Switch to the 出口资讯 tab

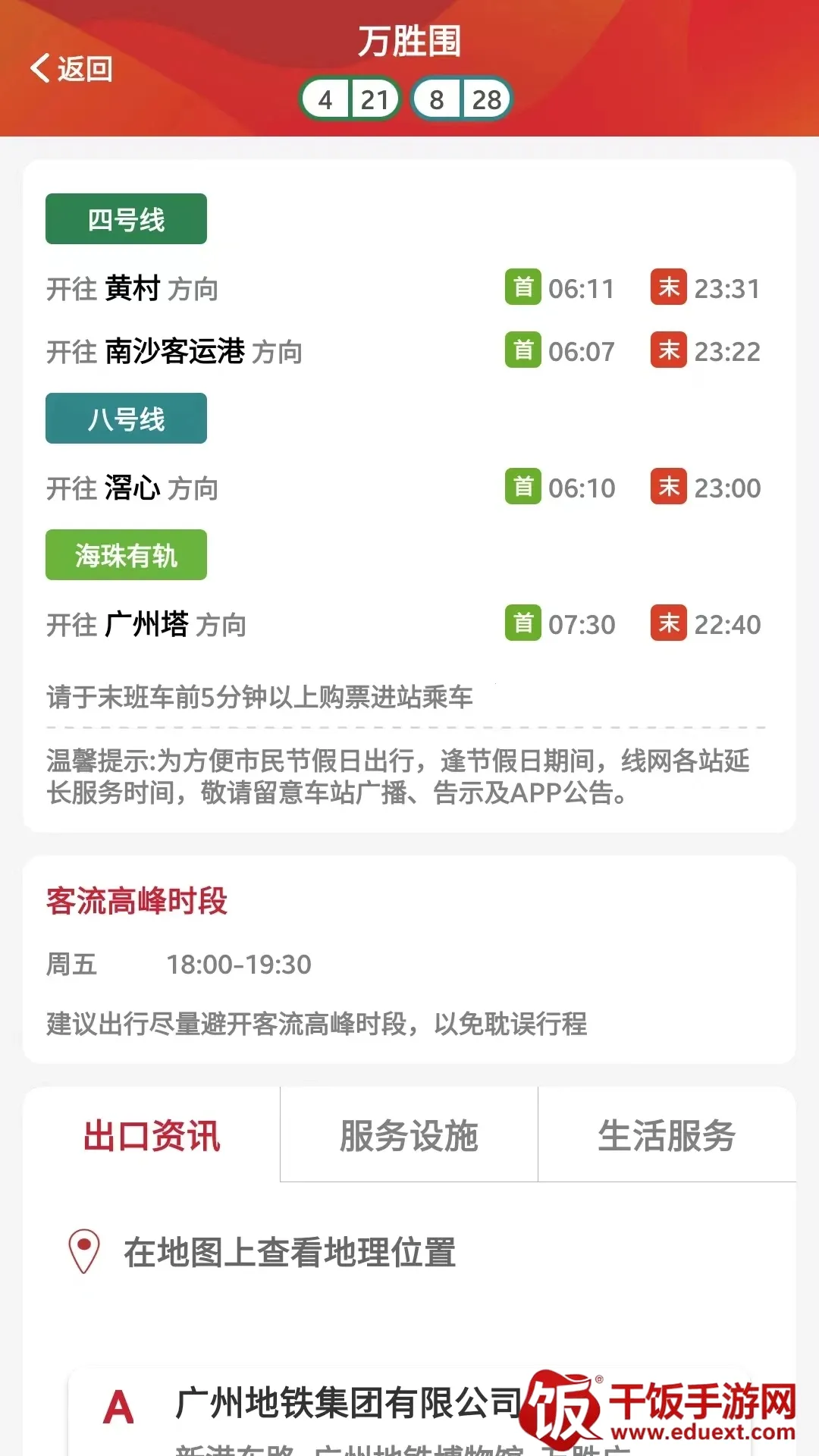point(152,1135)
